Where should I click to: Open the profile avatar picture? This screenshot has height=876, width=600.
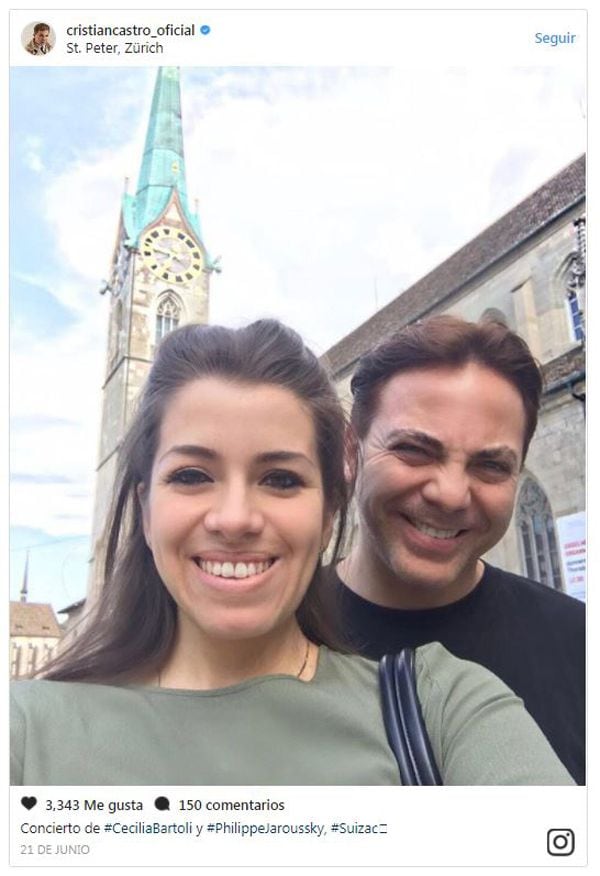coord(38,38)
